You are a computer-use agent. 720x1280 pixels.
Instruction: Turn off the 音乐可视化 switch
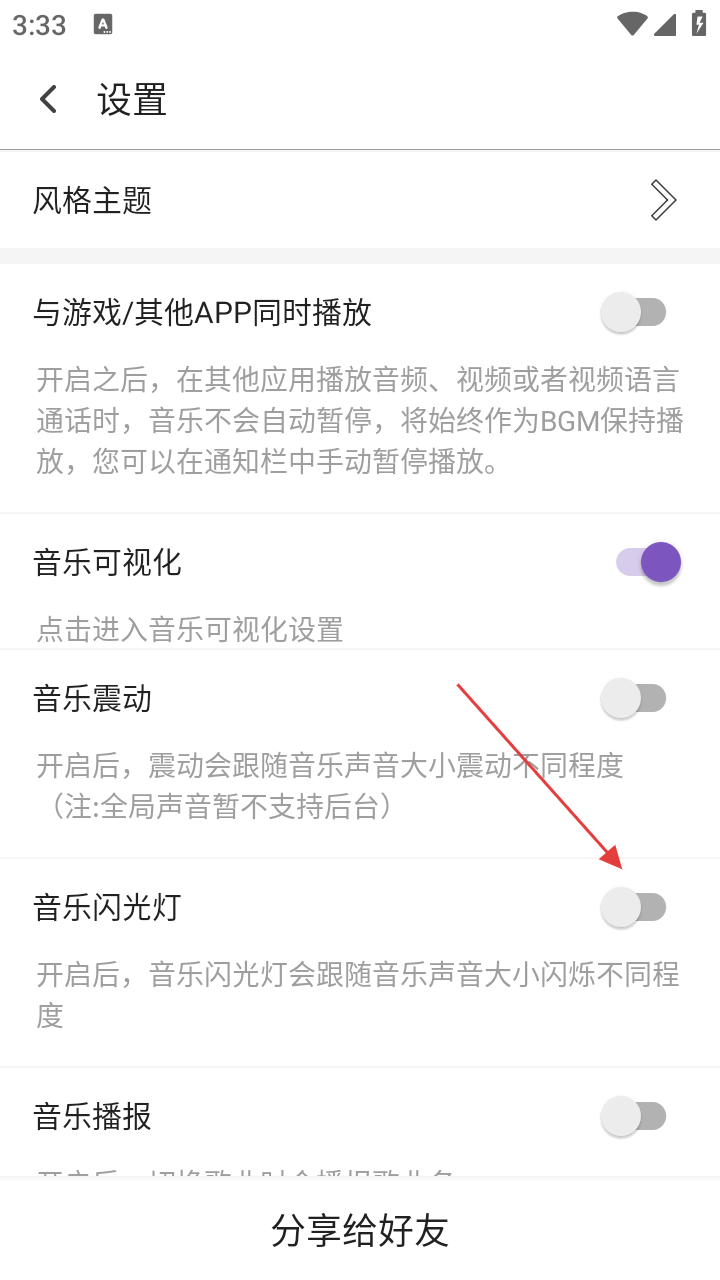point(648,562)
